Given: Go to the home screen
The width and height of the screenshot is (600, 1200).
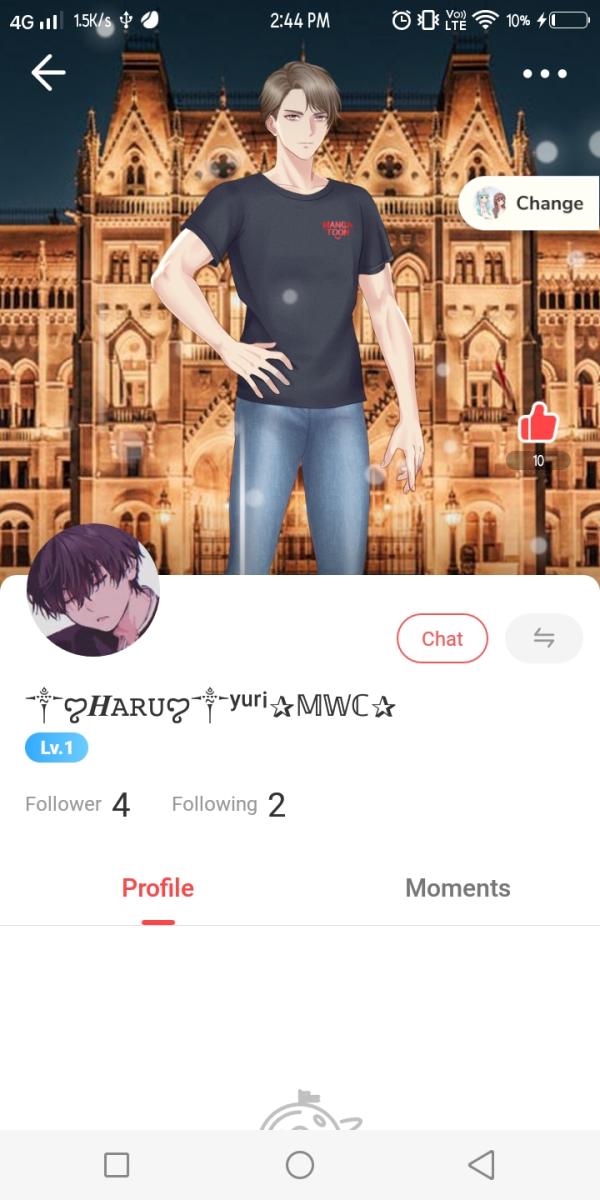Looking at the screenshot, I should 300,1164.
